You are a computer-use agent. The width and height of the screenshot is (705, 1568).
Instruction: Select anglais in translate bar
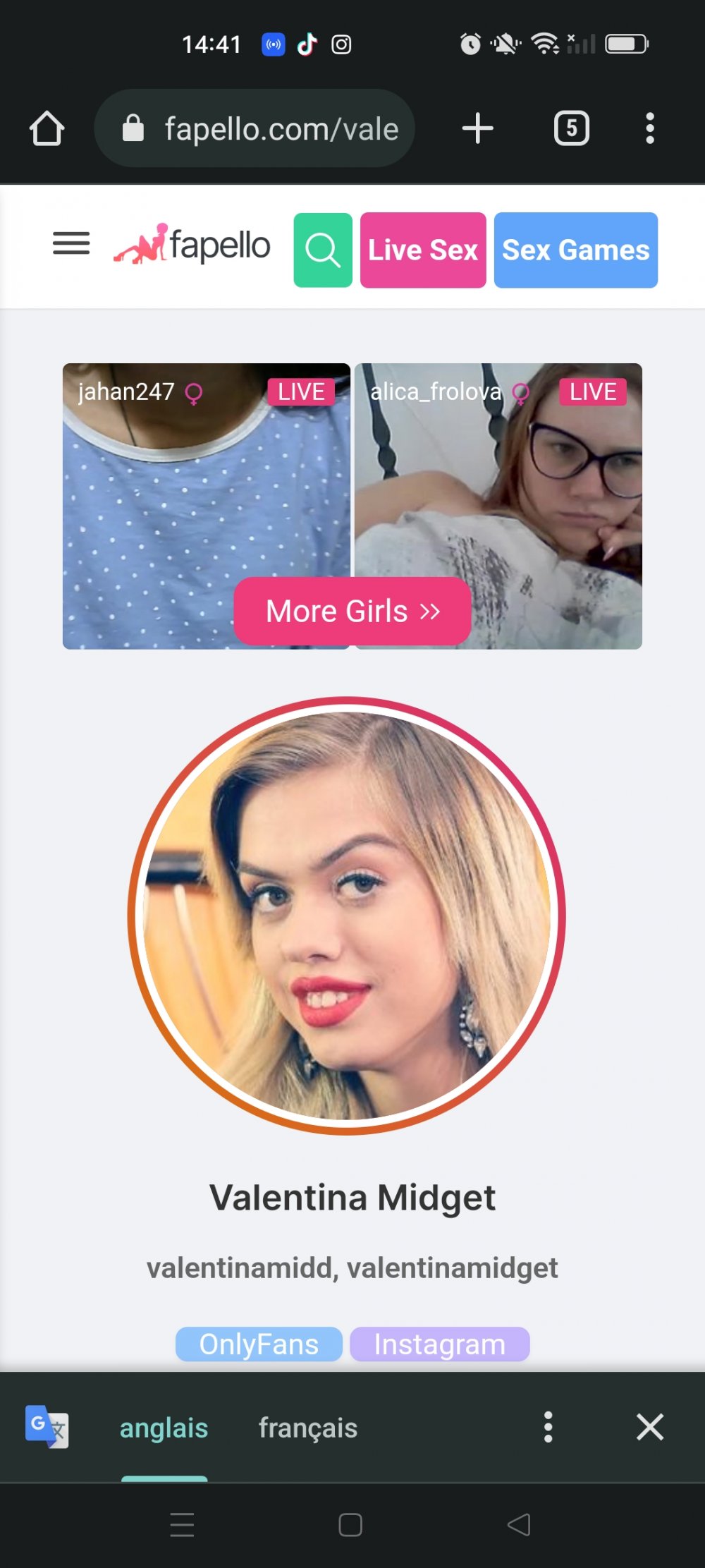164,1428
